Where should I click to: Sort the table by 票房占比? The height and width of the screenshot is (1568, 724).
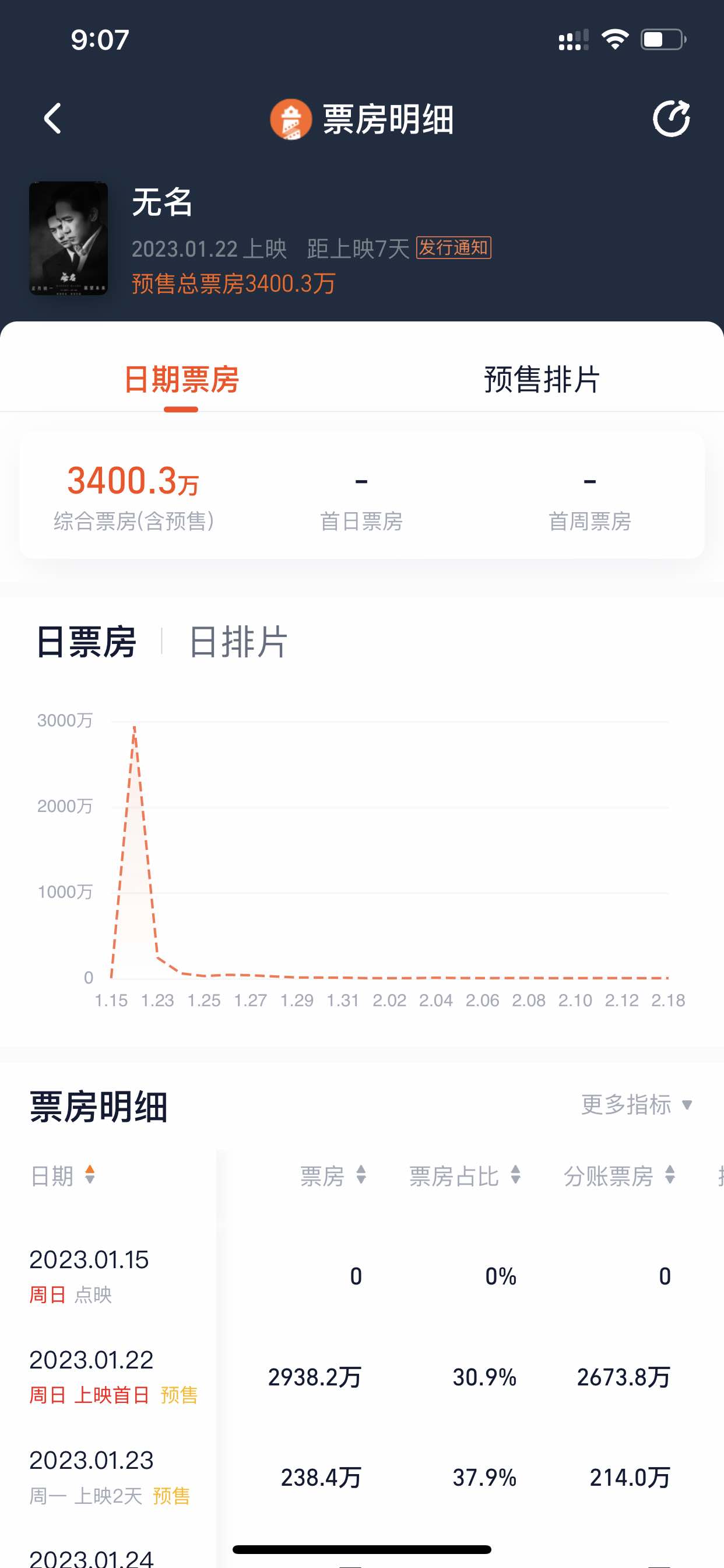[x=465, y=1176]
